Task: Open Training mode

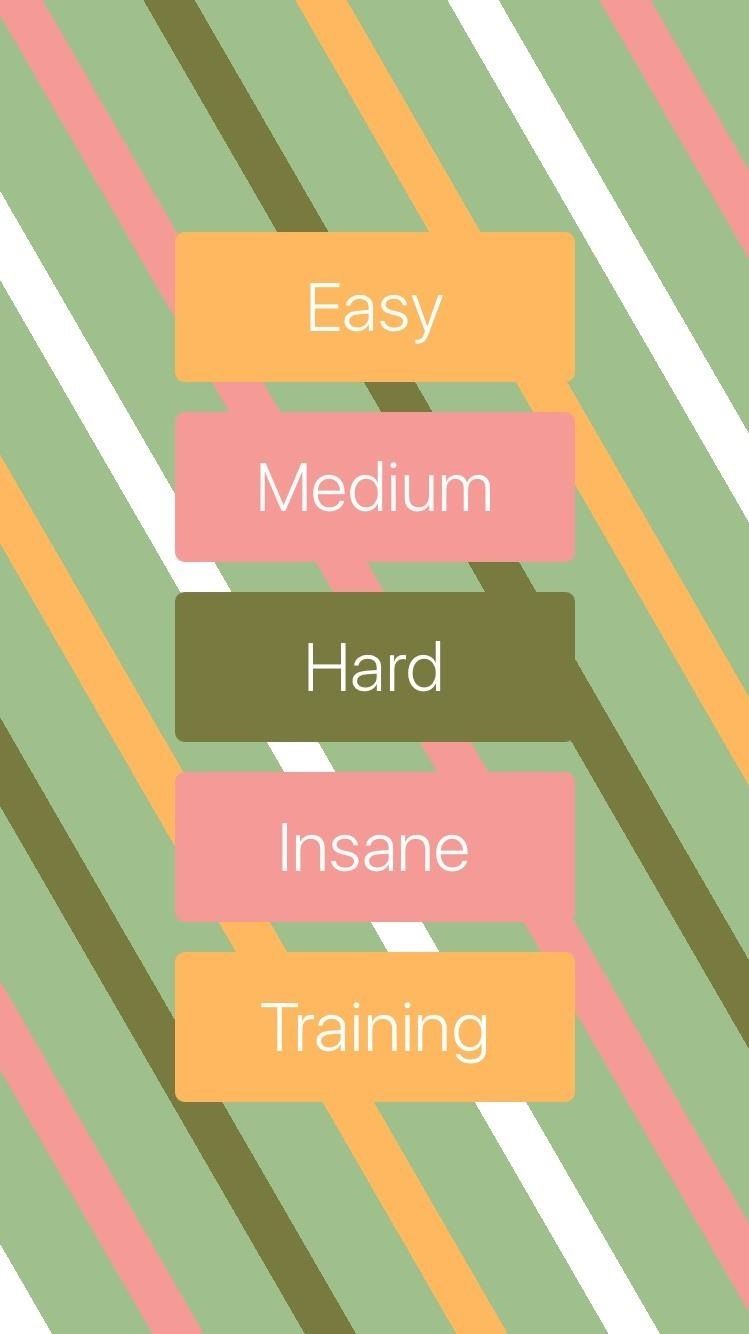Action: pos(374,1027)
